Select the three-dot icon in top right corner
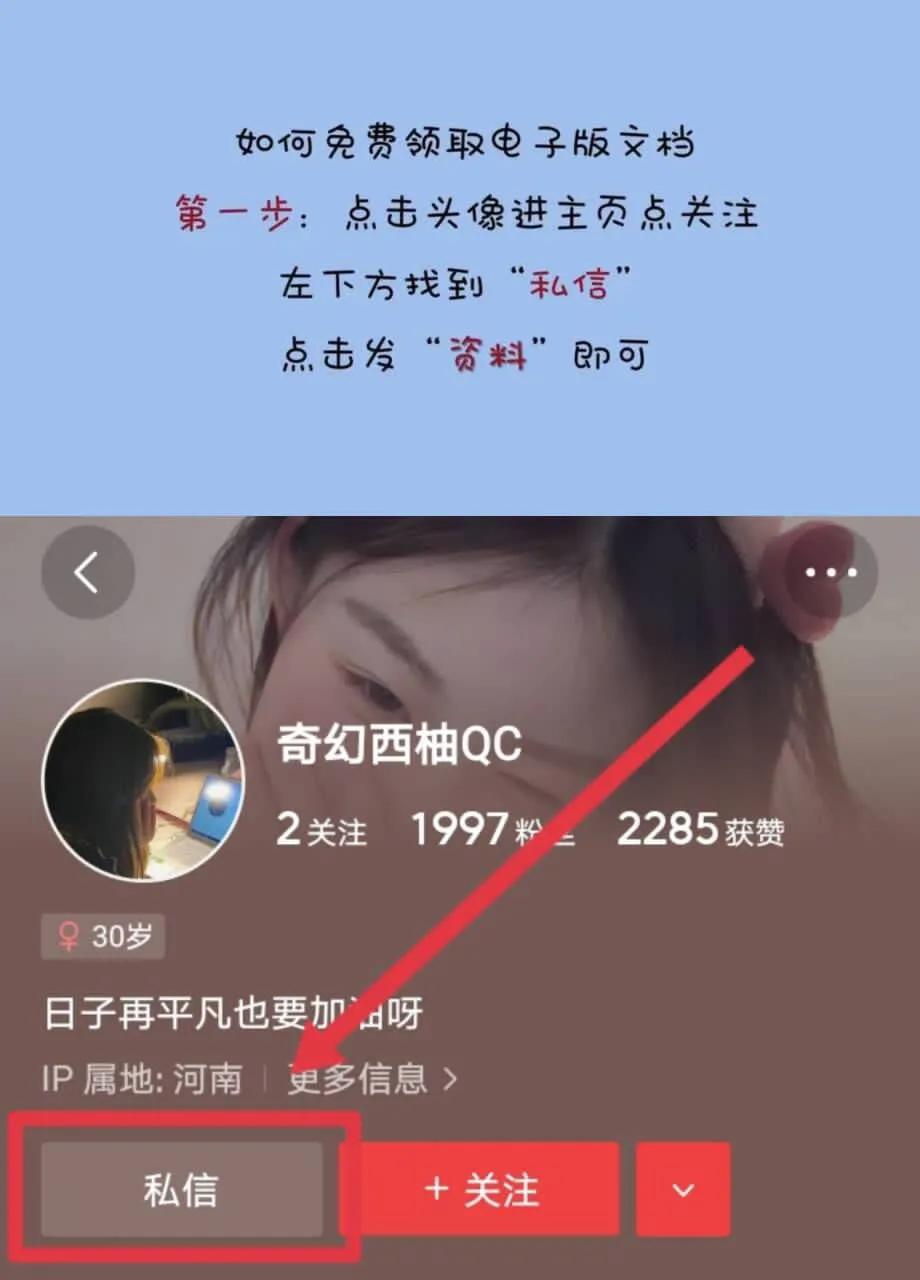The width and height of the screenshot is (920, 1280). tap(828, 570)
